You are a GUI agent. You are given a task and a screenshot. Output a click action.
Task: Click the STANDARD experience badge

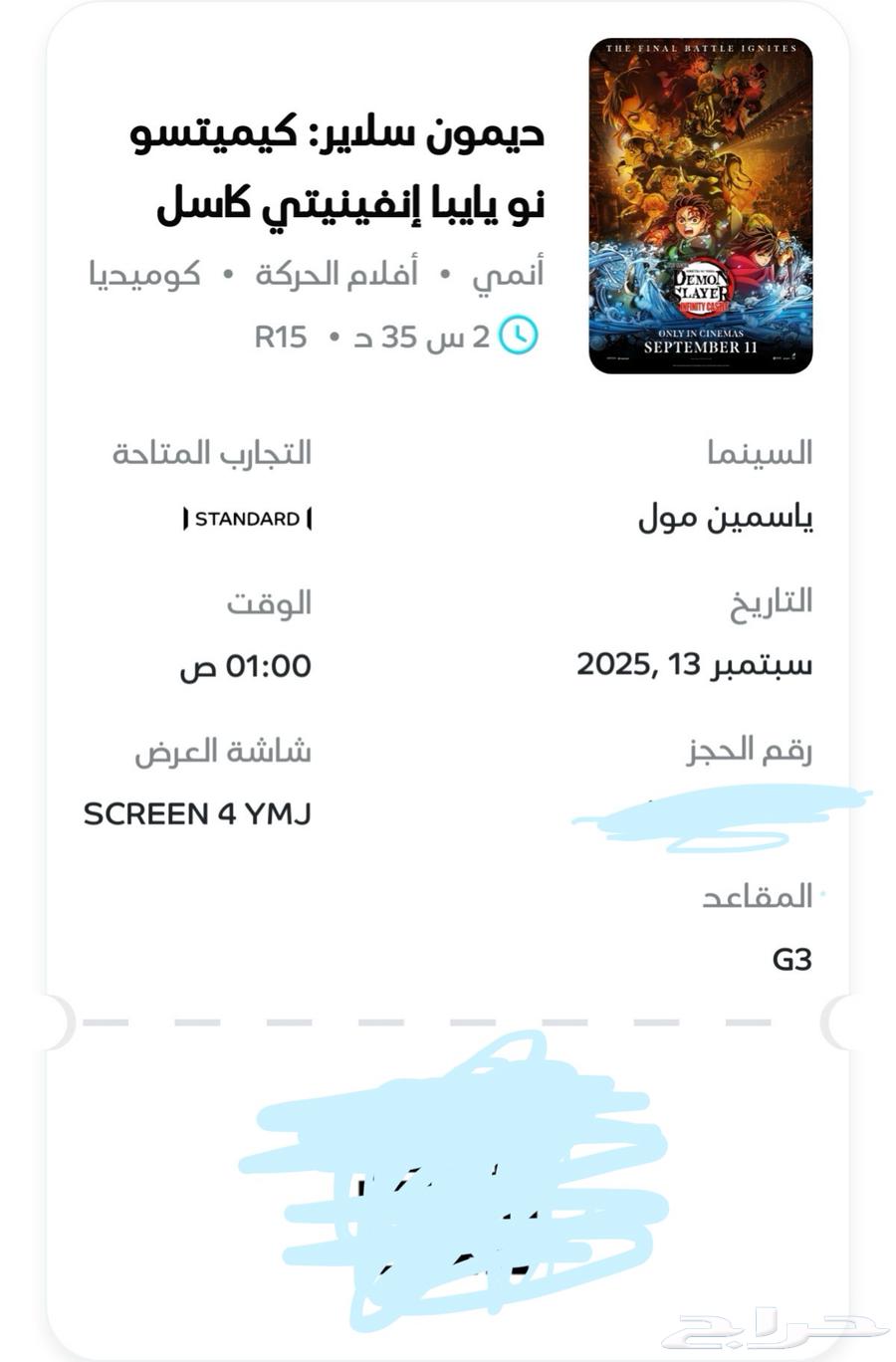(249, 518)
